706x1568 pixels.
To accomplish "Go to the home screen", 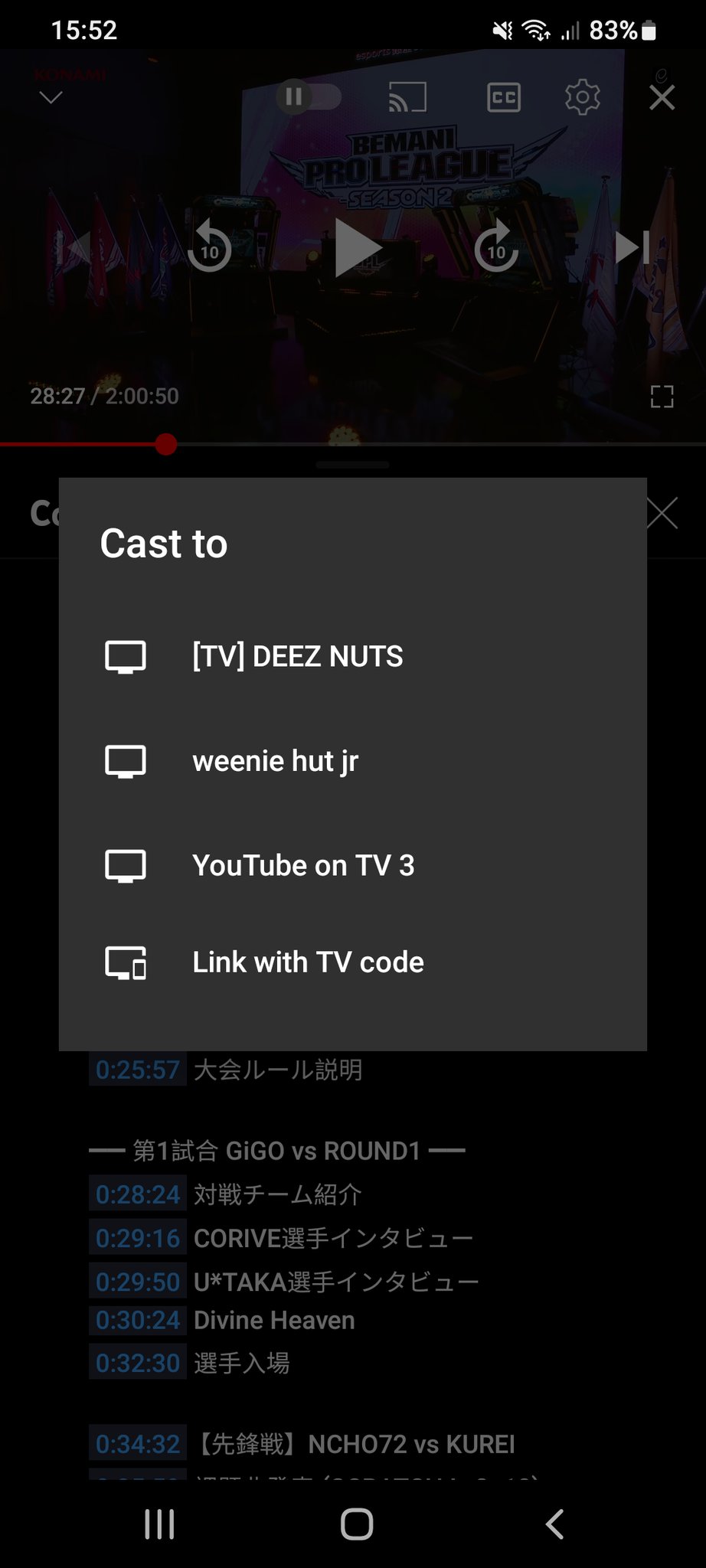I will pos(356,1524).
